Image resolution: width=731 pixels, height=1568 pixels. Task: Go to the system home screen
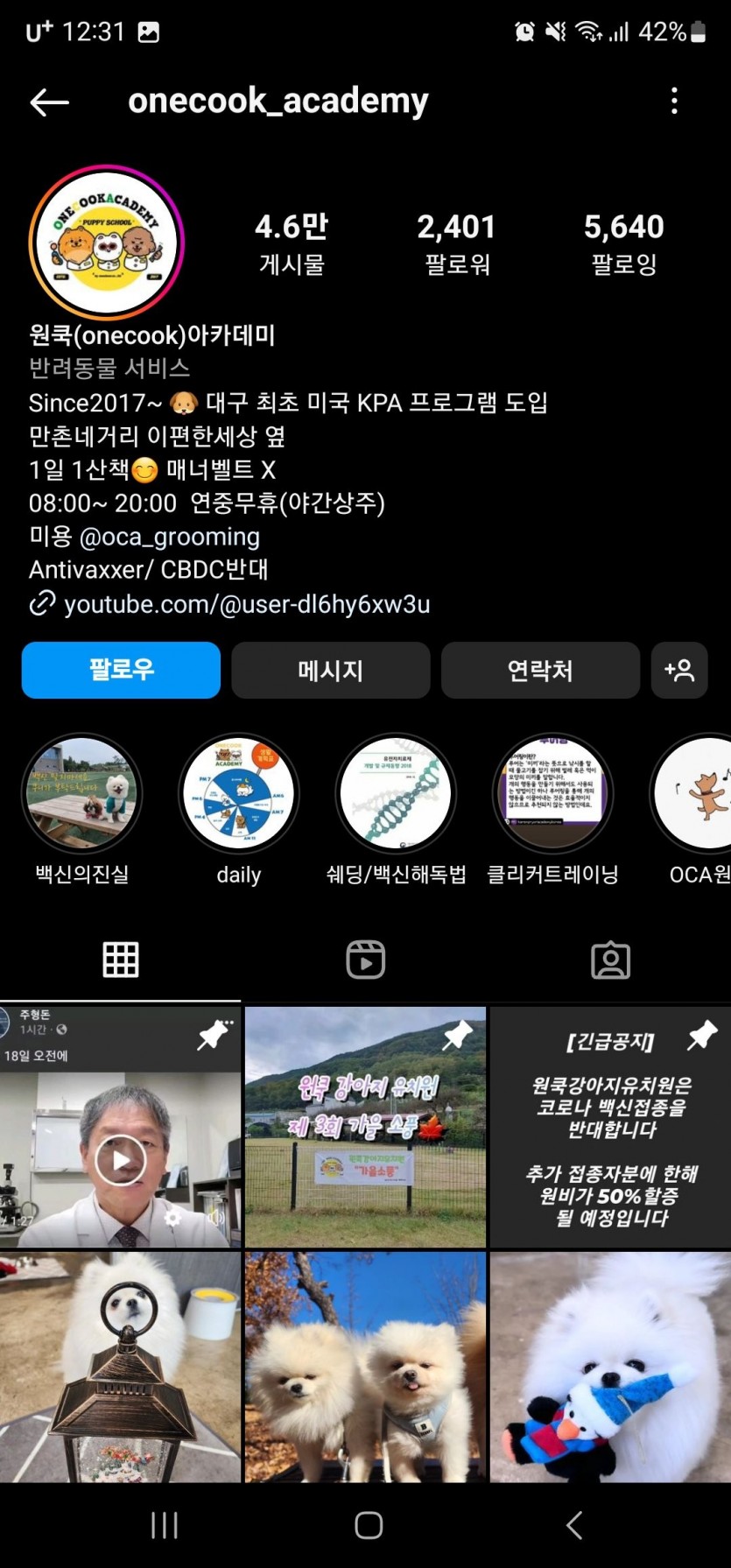369,1525
